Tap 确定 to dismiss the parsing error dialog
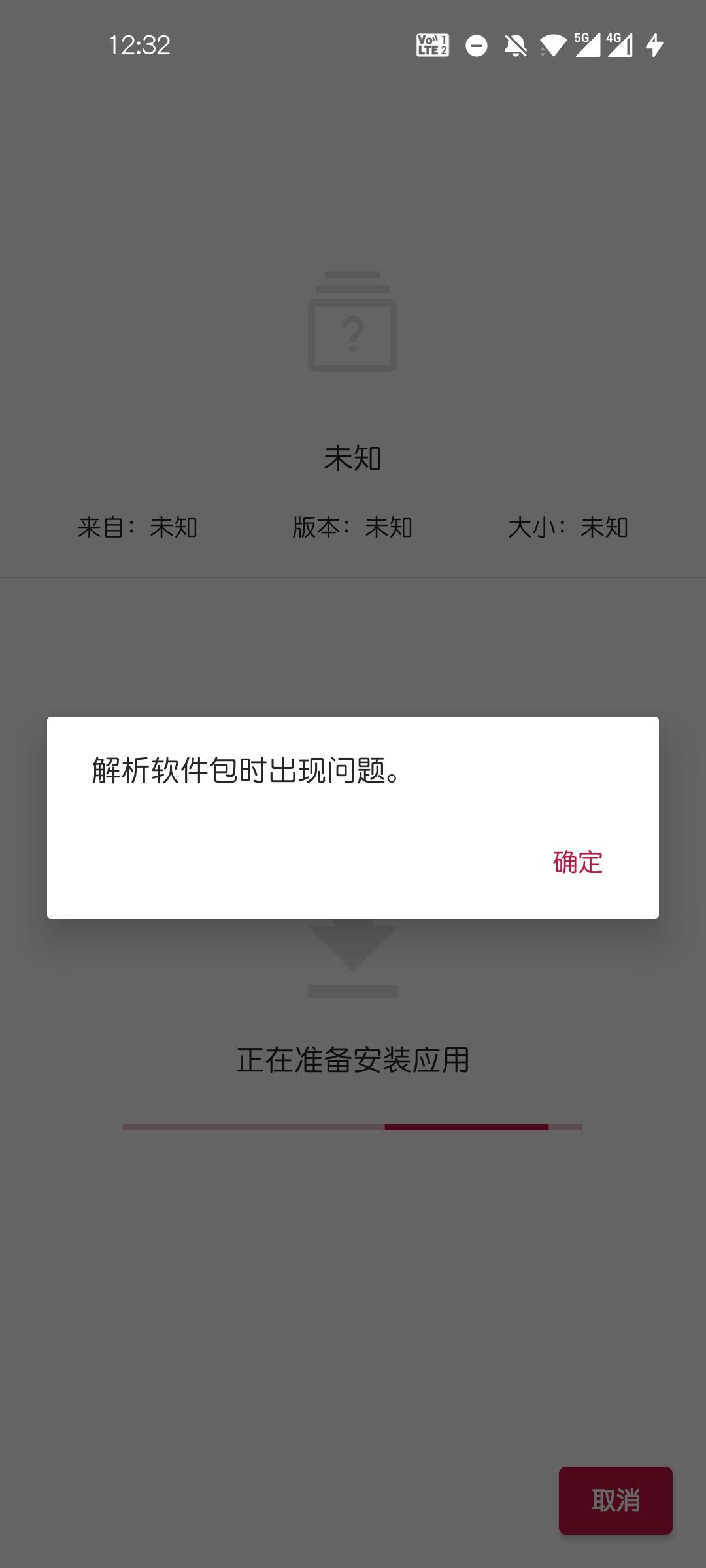 tap(577, 862)
